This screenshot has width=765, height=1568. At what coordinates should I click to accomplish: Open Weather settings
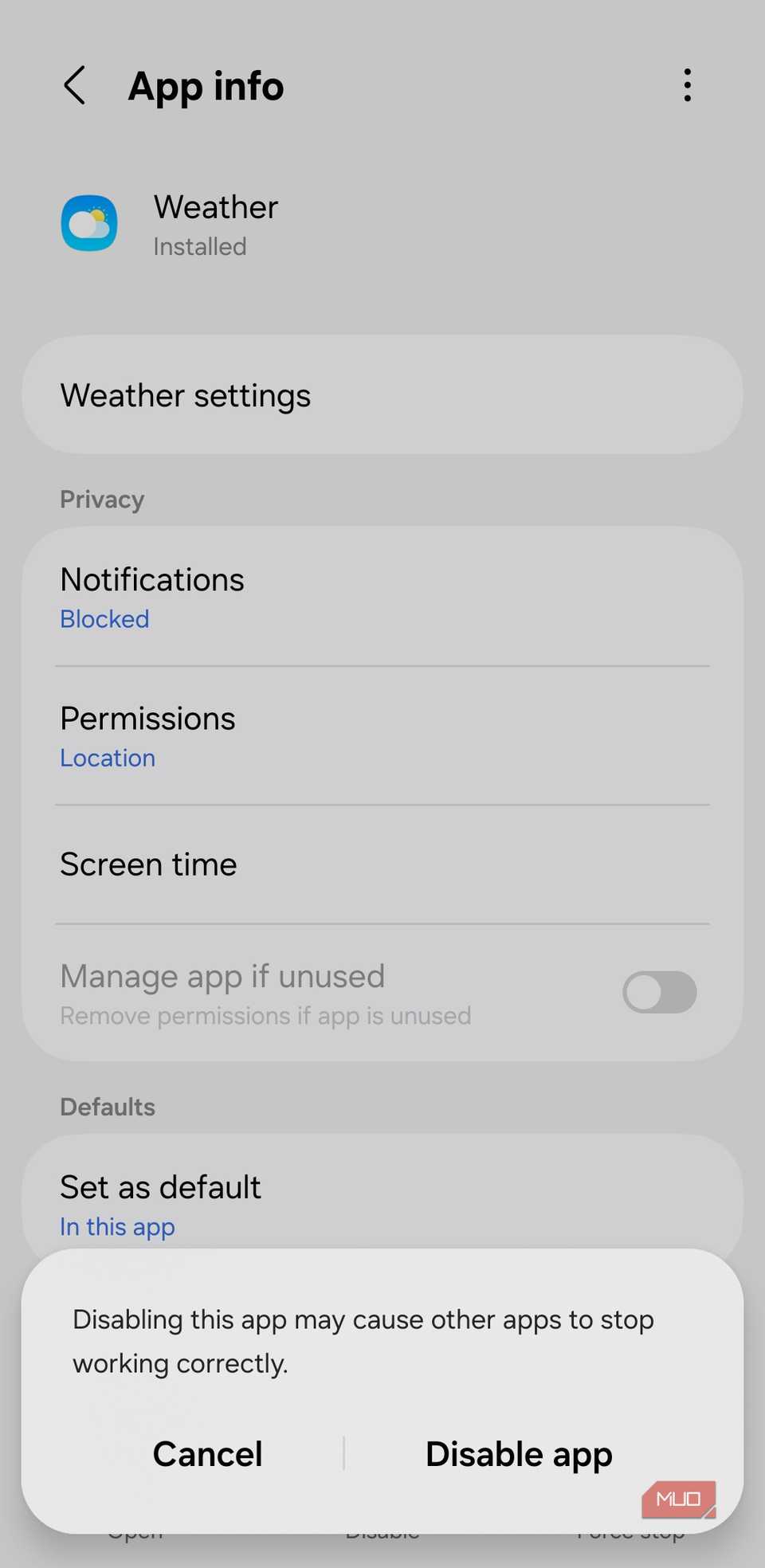pyautogui.click(x=185, y=395)
